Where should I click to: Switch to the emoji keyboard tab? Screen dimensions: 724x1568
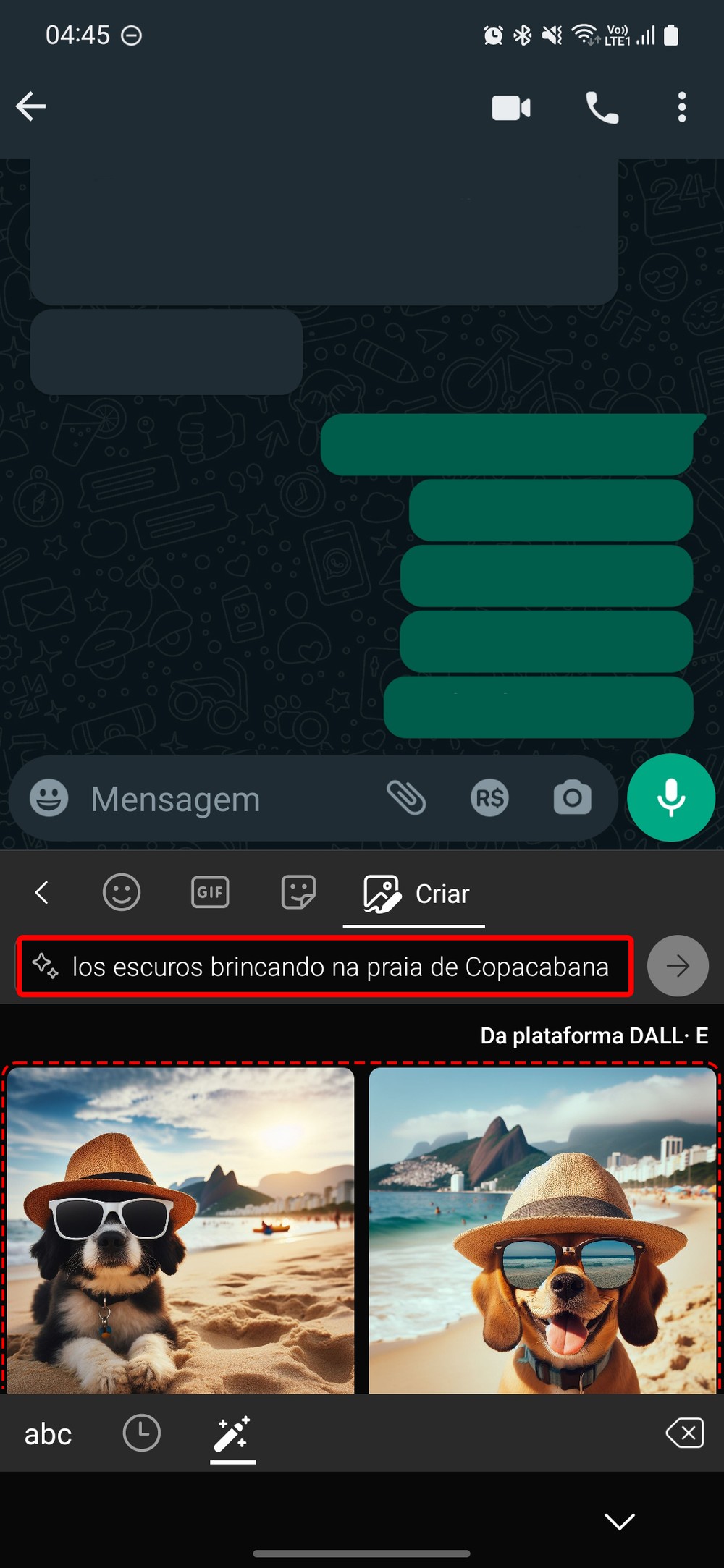click(121, 892)
